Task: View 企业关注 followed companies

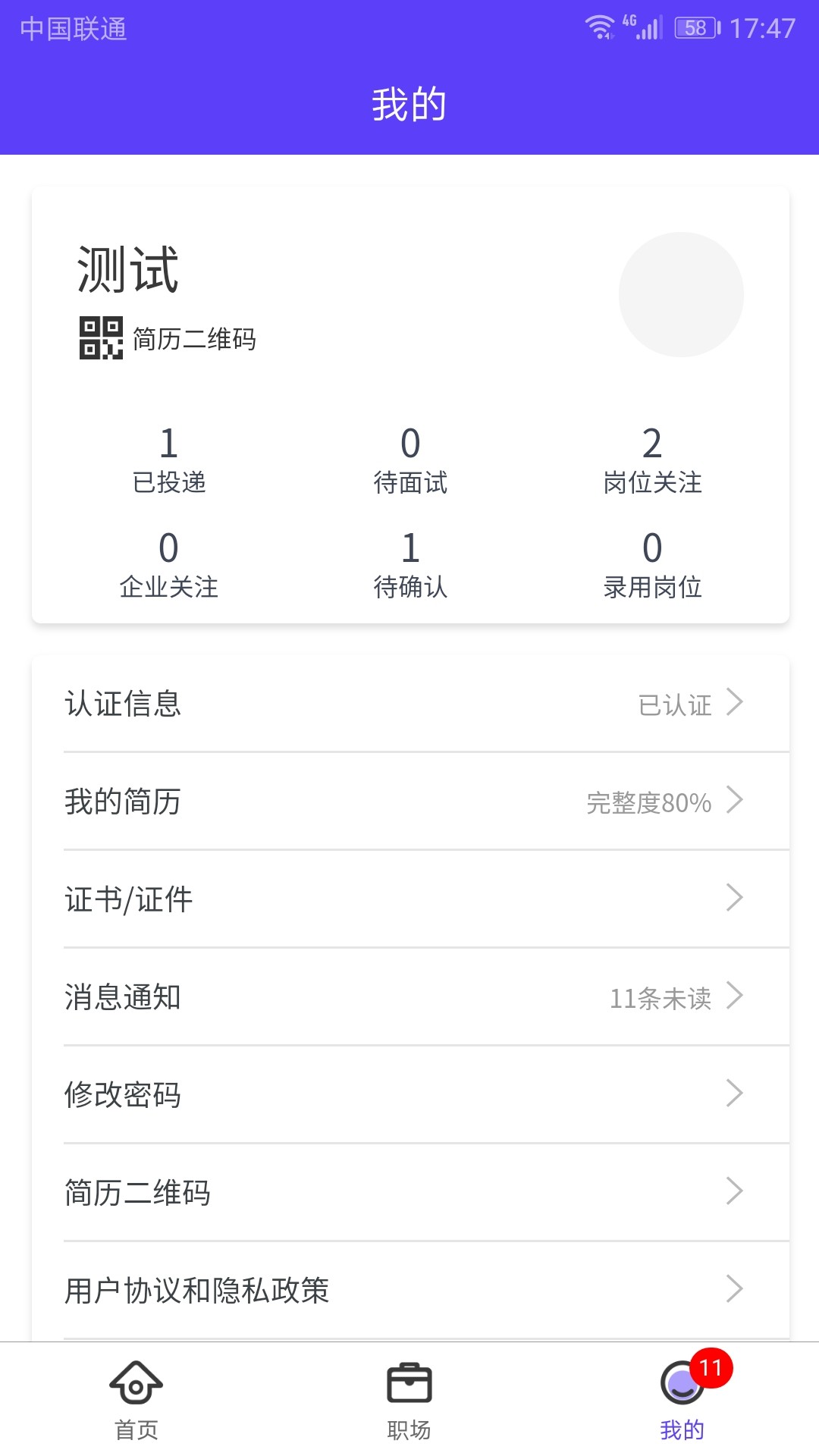Action: [168, 564]
